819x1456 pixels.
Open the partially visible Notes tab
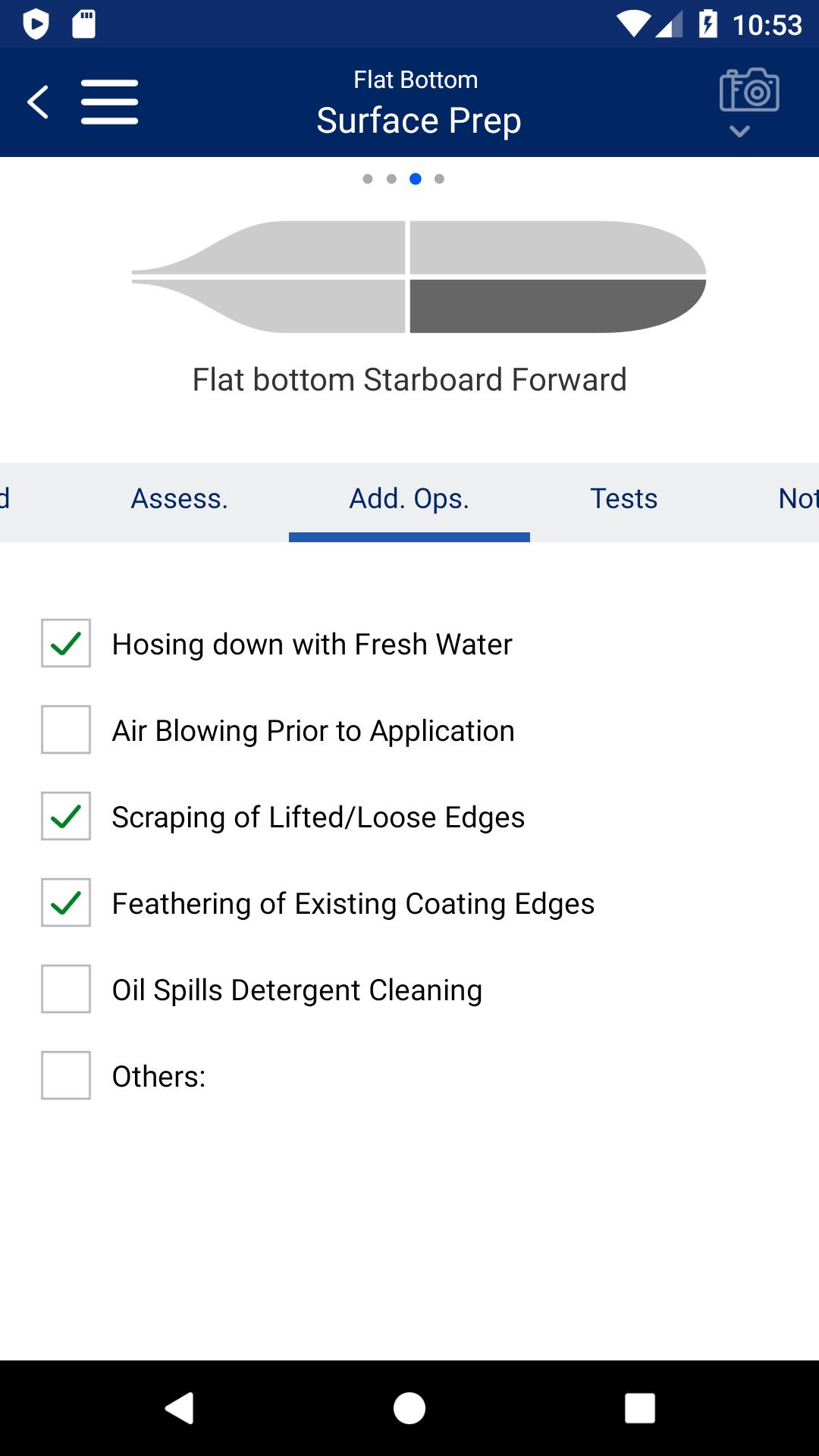[798, 499]
